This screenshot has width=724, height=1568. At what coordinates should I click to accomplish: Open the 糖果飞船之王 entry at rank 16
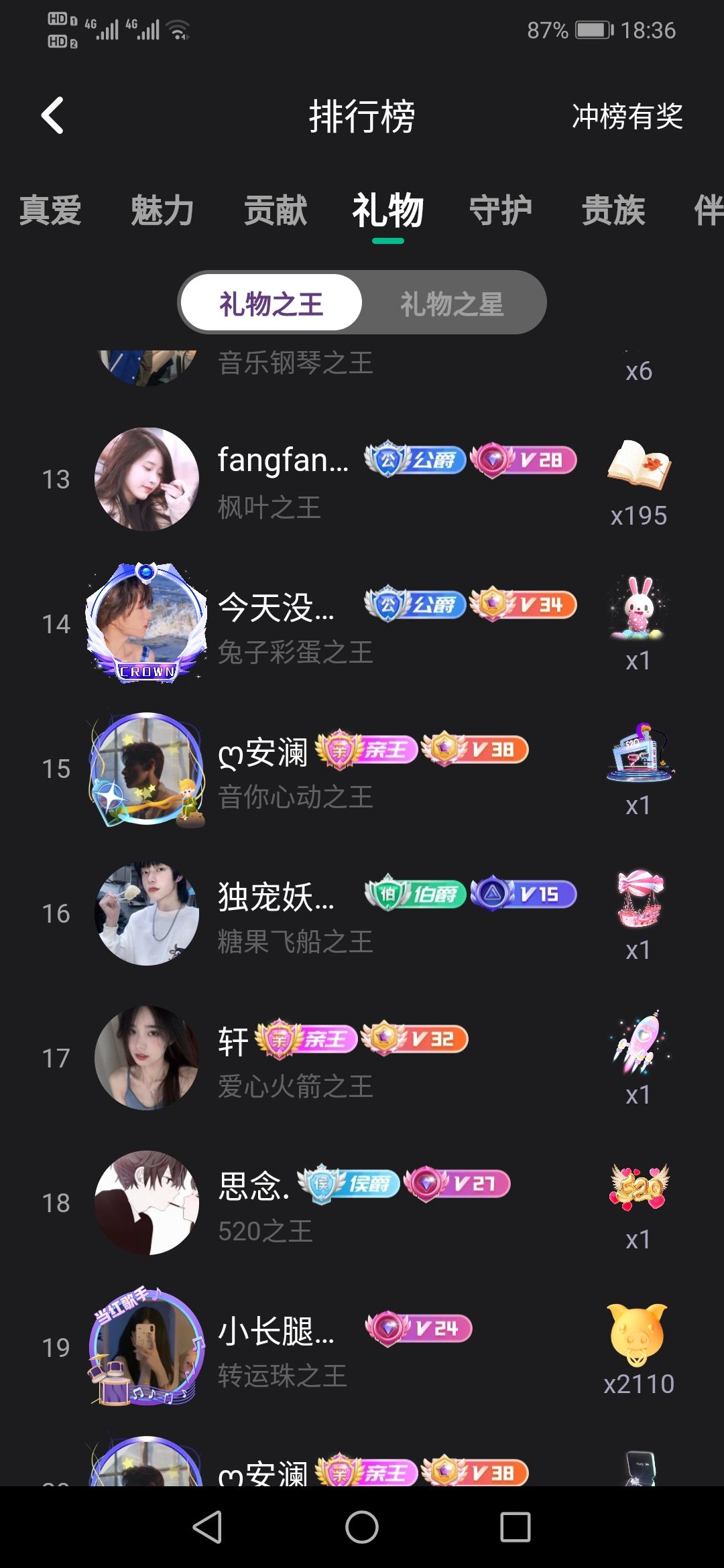tap(362, 914)
